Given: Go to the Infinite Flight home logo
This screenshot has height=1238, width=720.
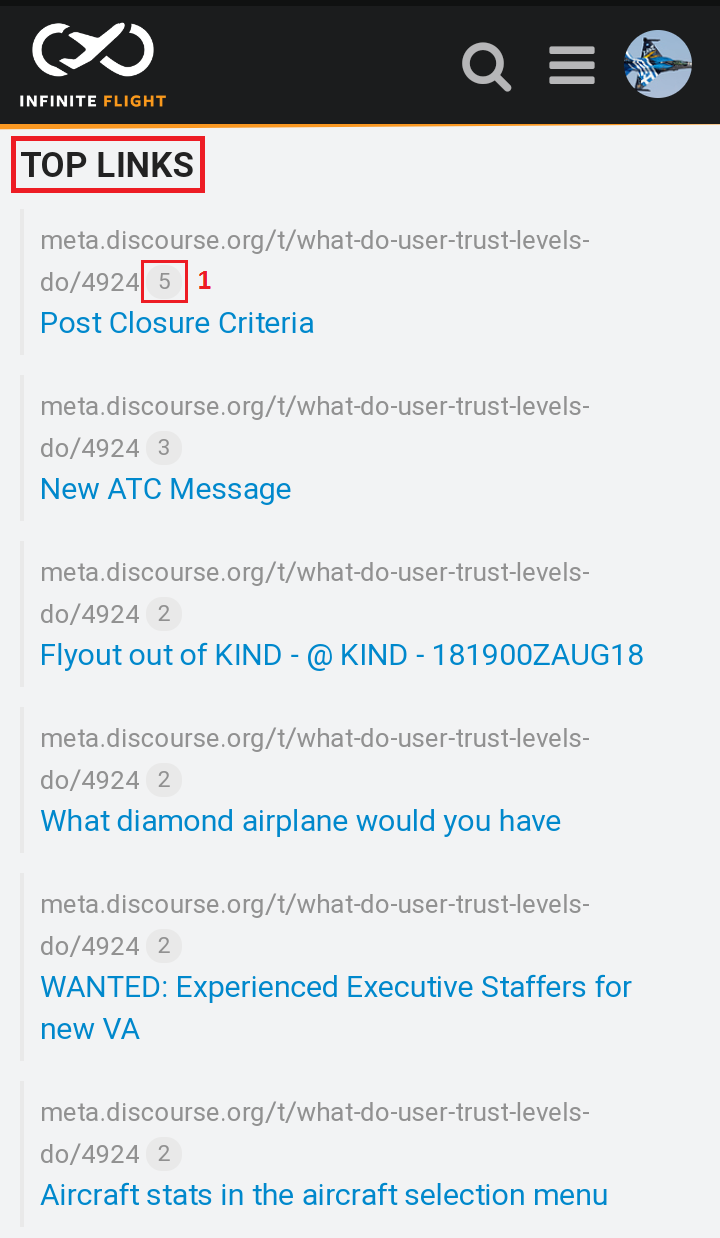Looking at the screenshot, I should (x=93, y=64).
